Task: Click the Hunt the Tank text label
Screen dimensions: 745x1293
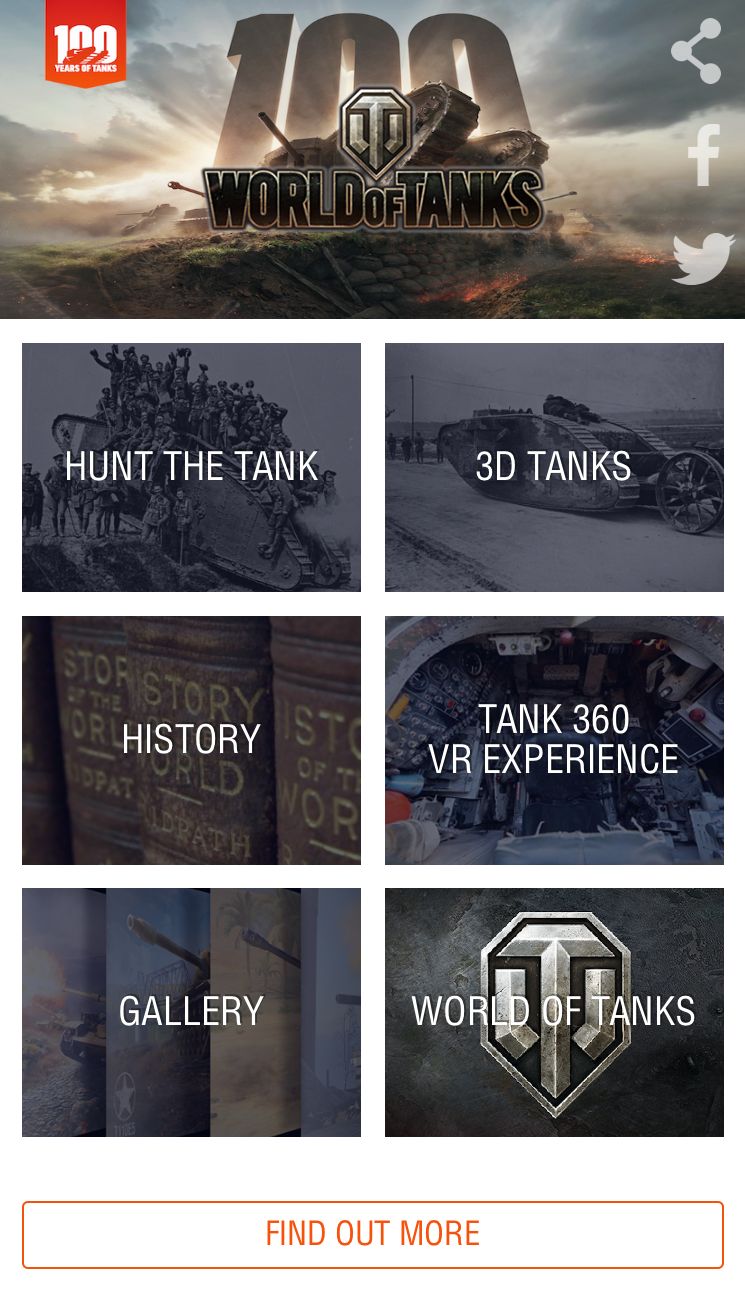Action: click(x=191, y=466)
